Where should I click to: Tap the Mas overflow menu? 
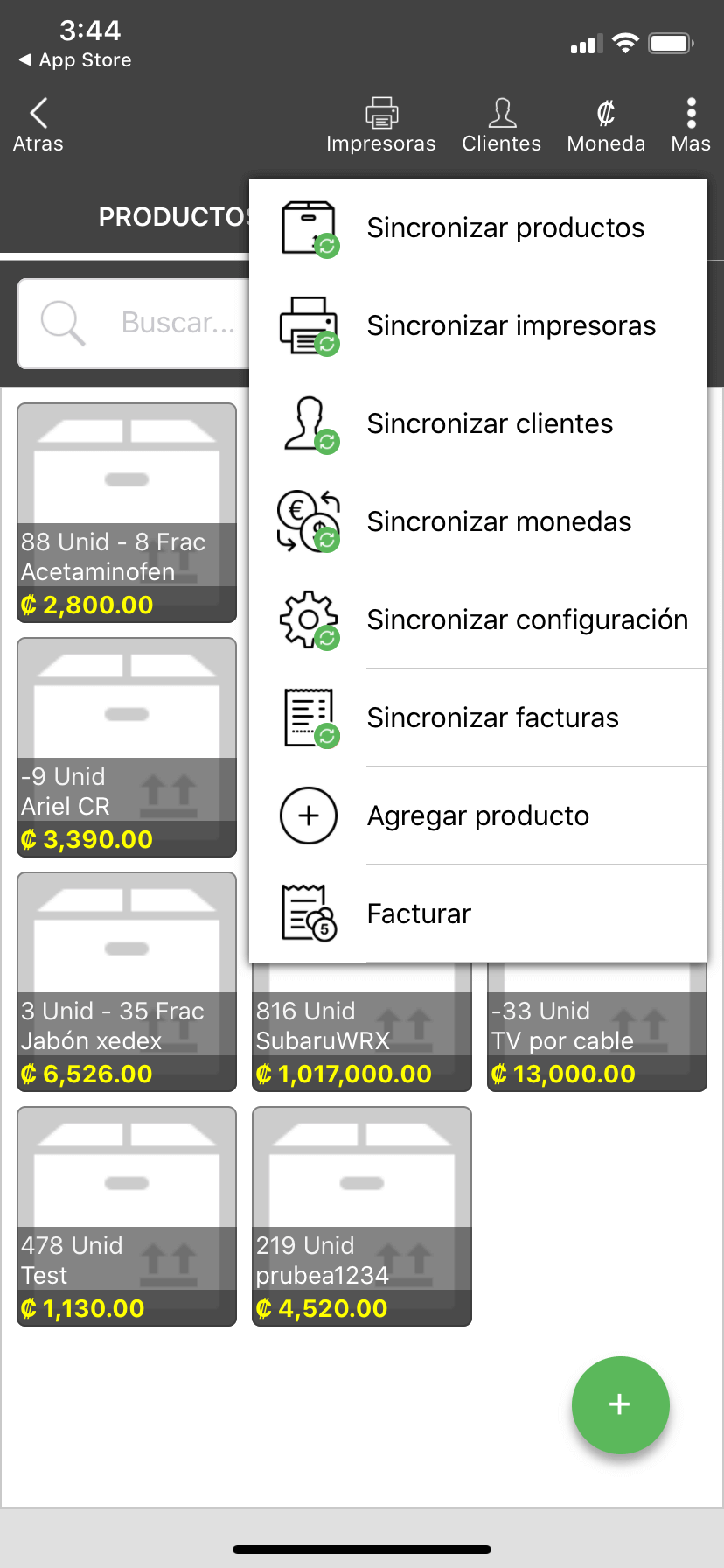691,125
